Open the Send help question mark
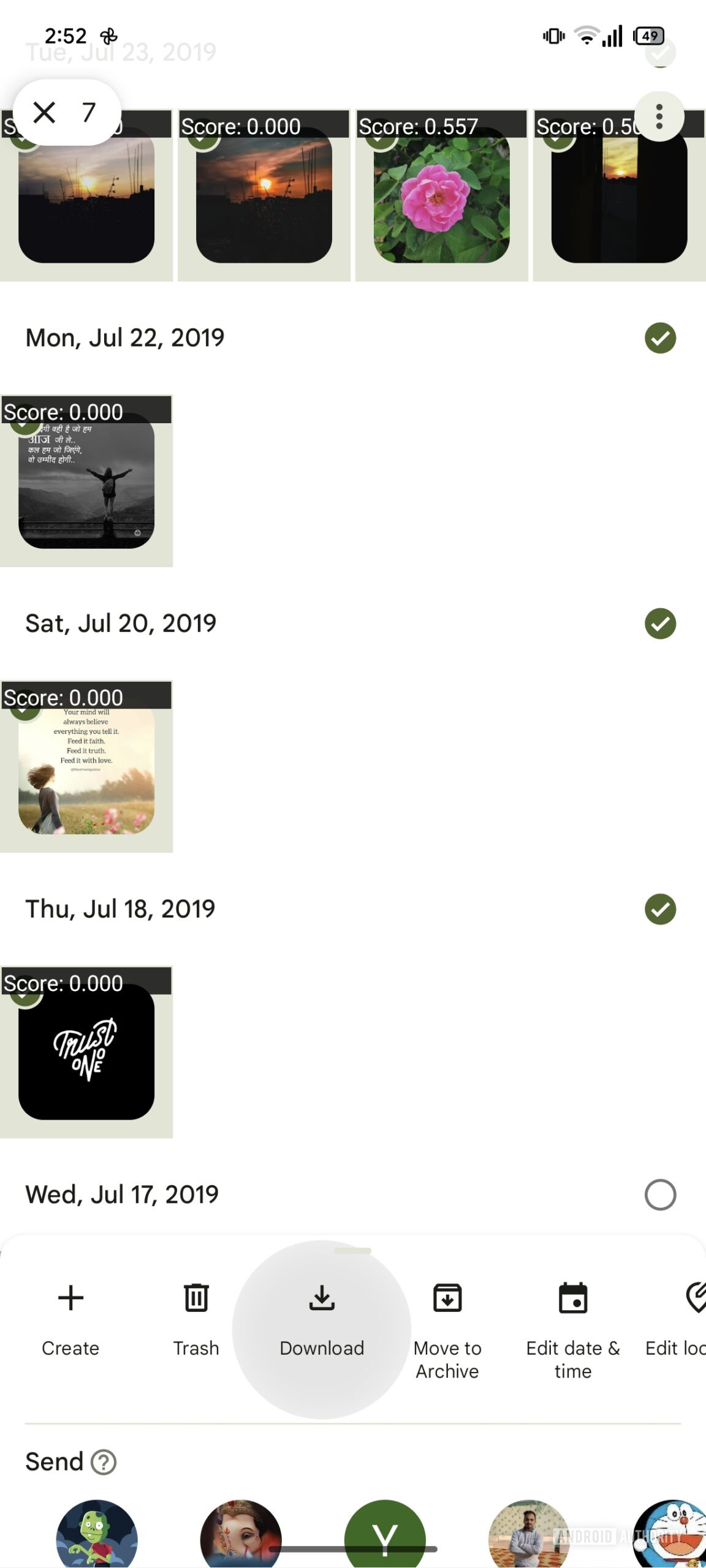Screen dimensions: 706x1568 tap(104, 1463)
